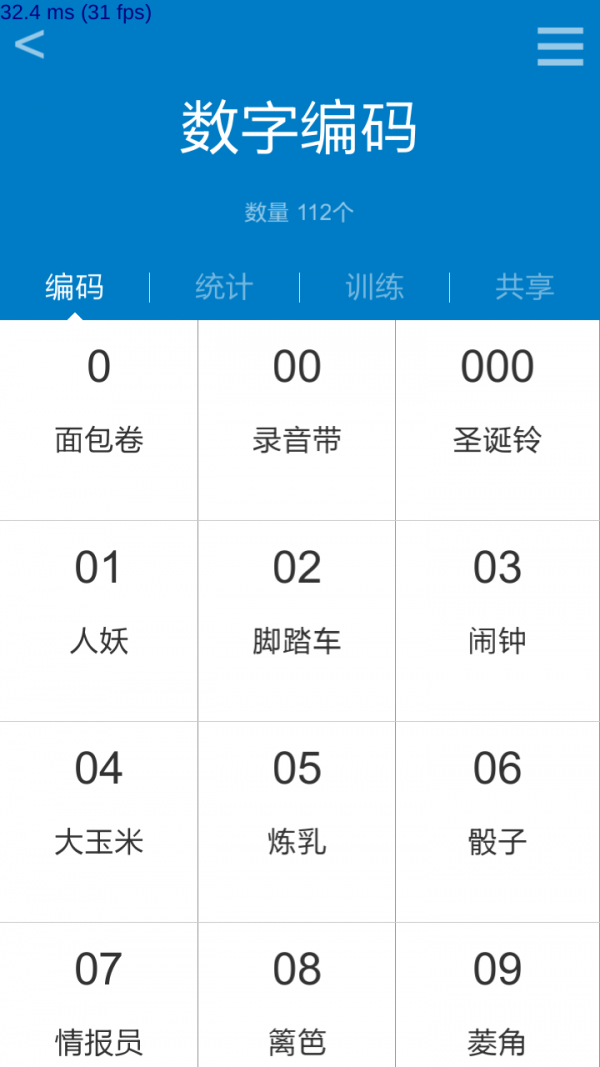Open code 01 人妖
The width and height of the screenshot is (600, 1067).
[99, 621]
